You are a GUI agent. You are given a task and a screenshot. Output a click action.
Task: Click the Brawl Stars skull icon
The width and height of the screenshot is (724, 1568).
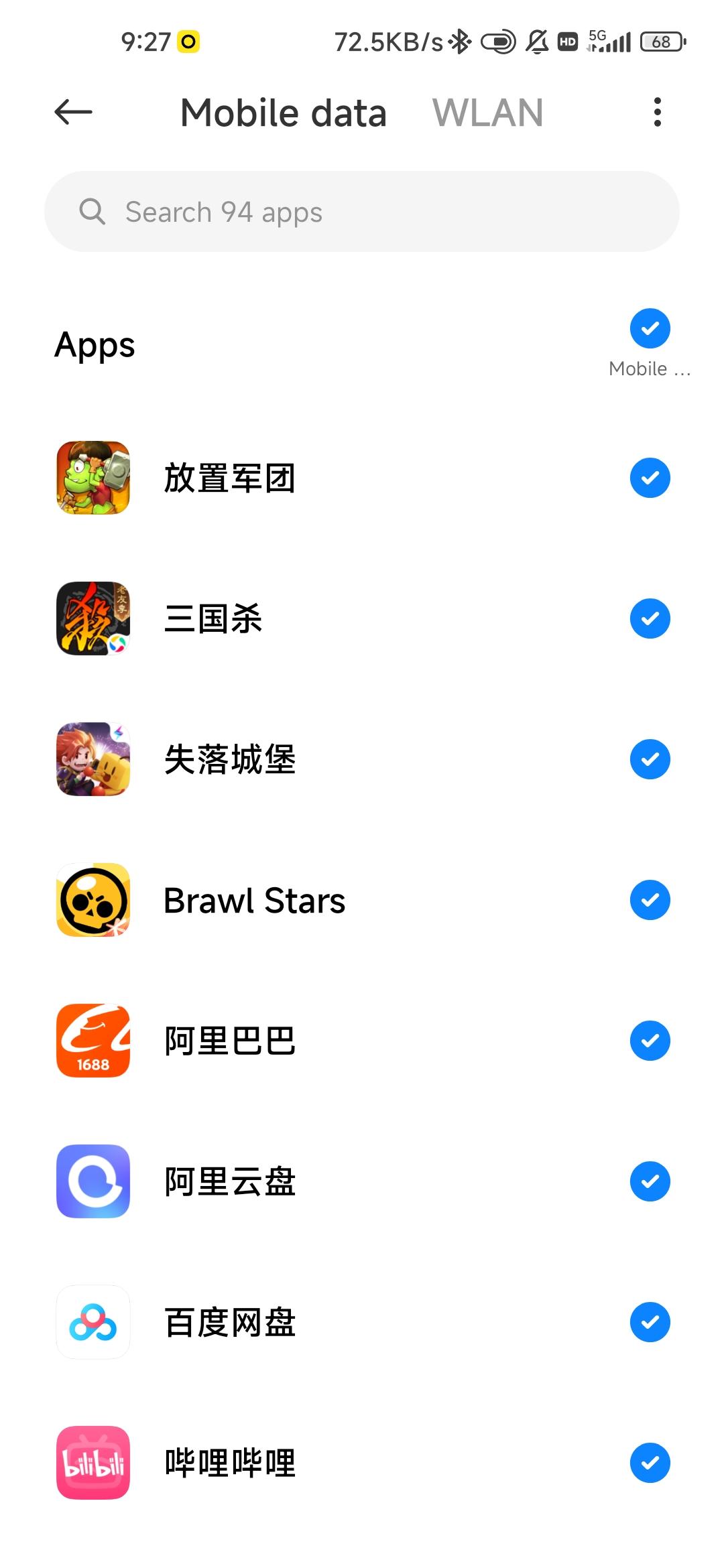pyautogui.click(x=93, y=900)
